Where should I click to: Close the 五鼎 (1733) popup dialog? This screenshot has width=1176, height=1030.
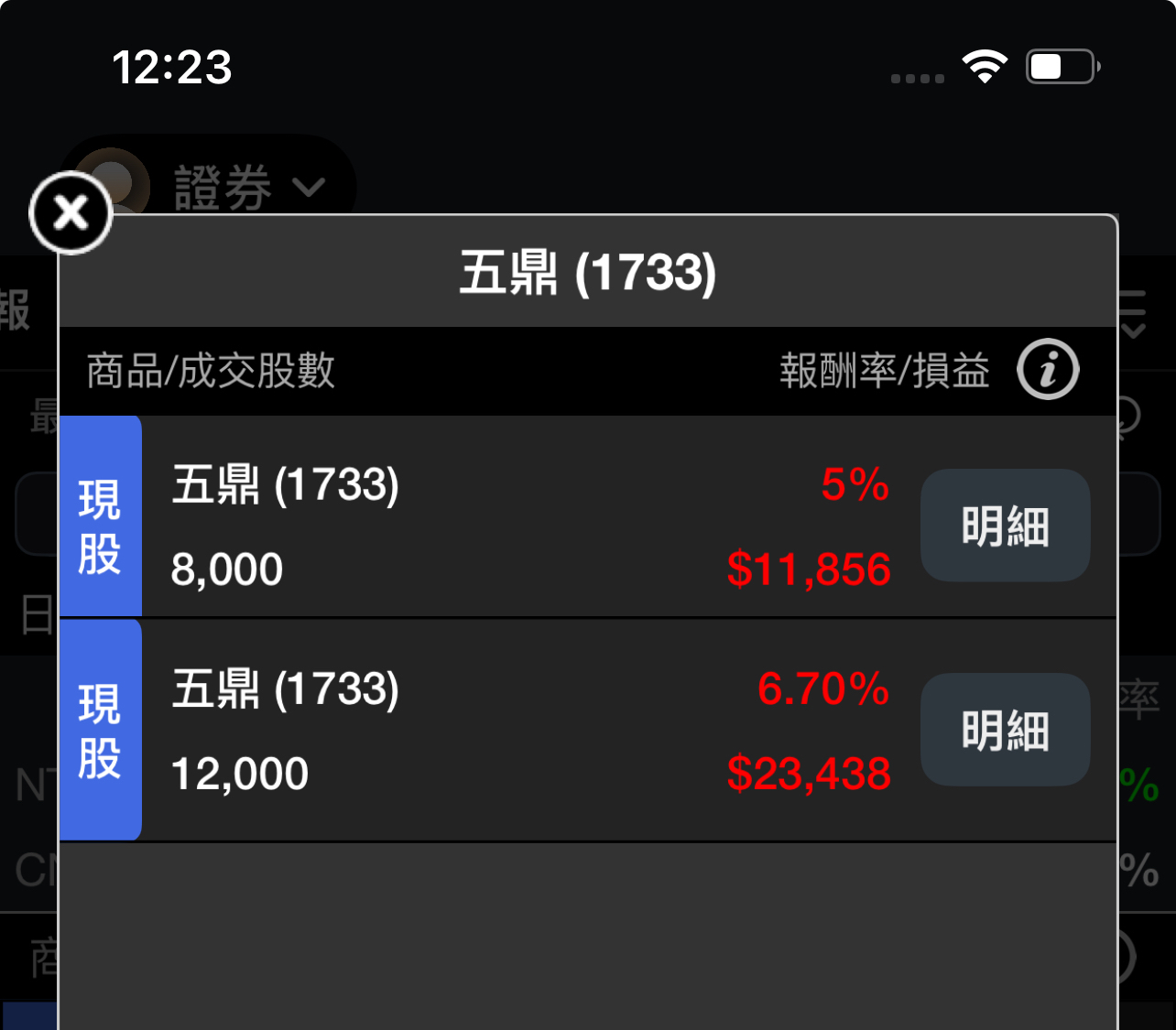71,213
